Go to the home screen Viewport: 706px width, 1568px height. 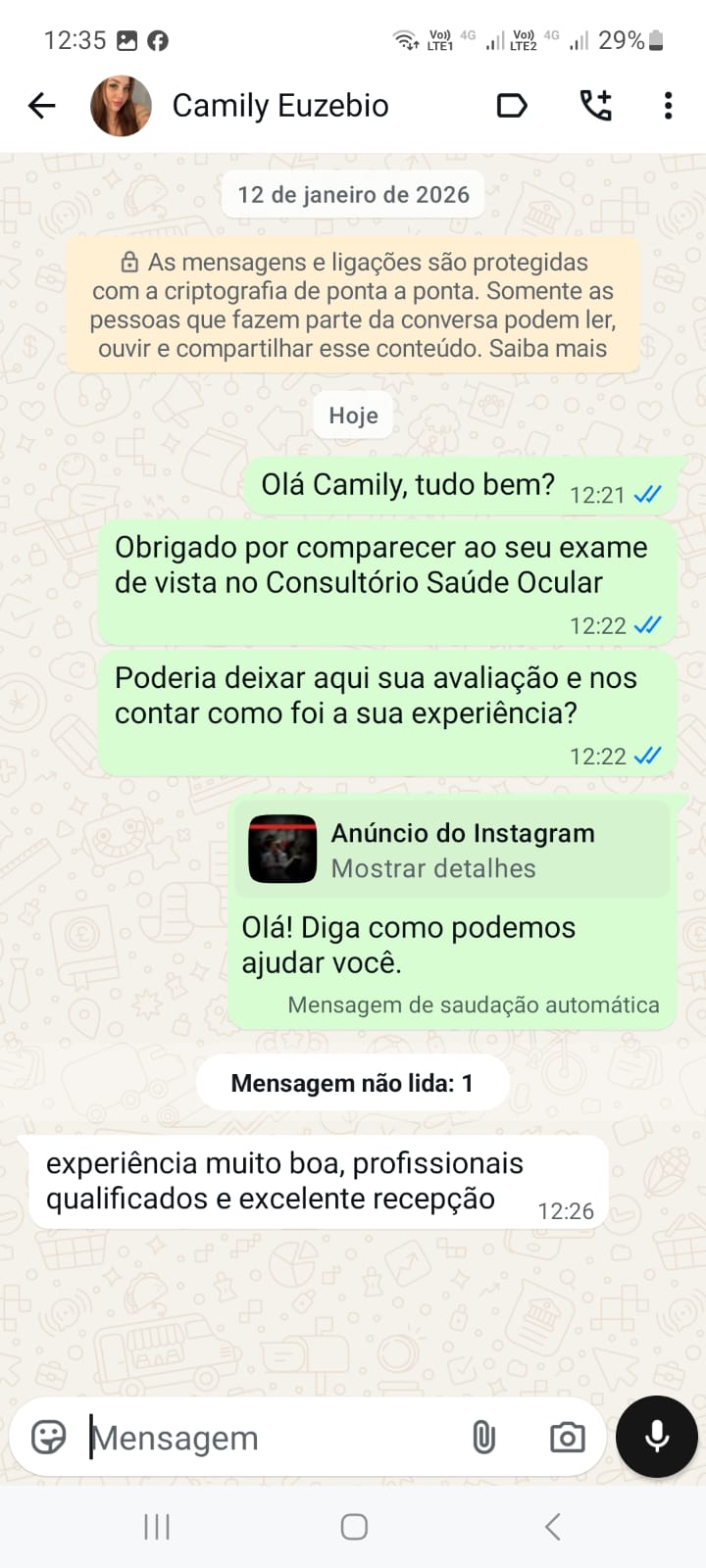pyautogui.click(x=353, y=1526)
